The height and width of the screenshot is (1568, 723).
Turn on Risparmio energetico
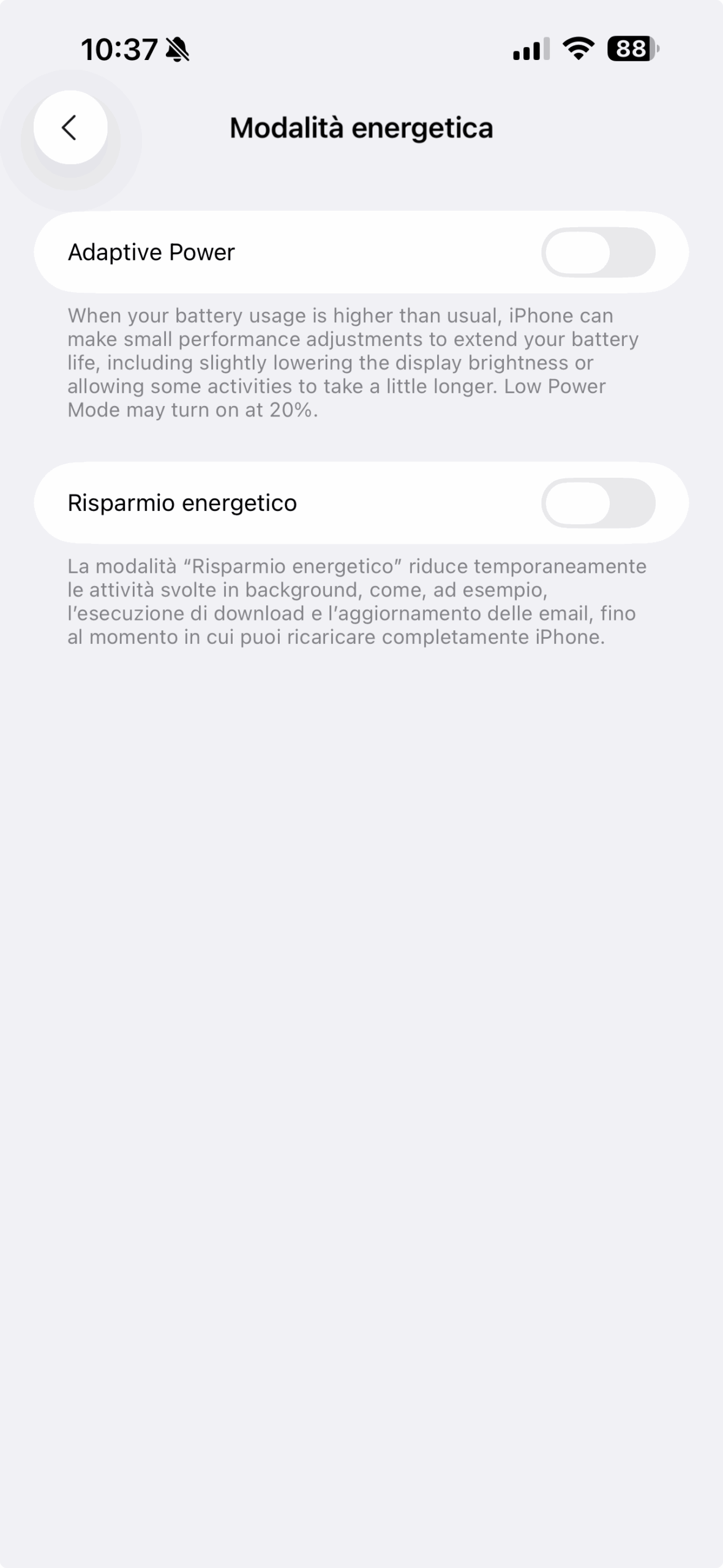coord(598,503)
